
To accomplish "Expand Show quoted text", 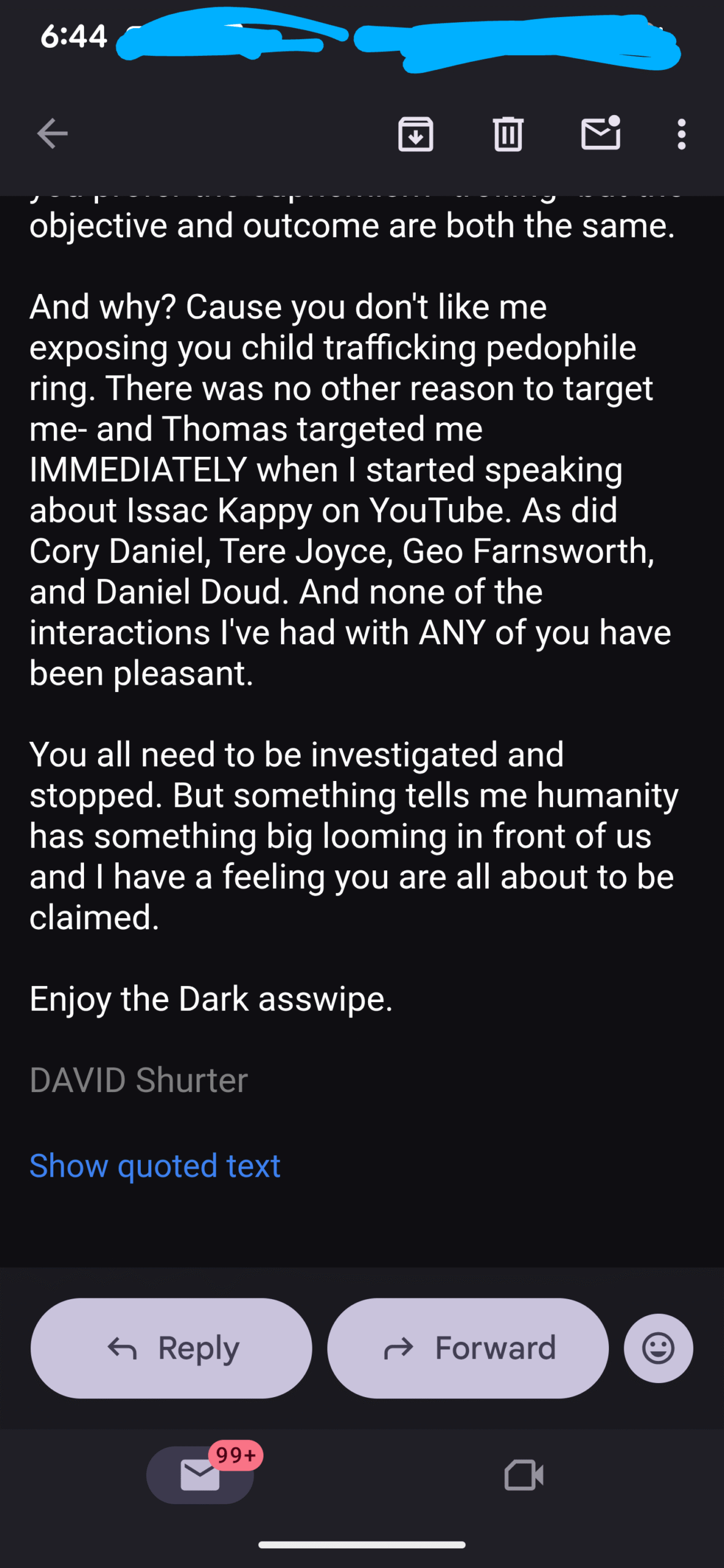I will (x=155, y=1166).
